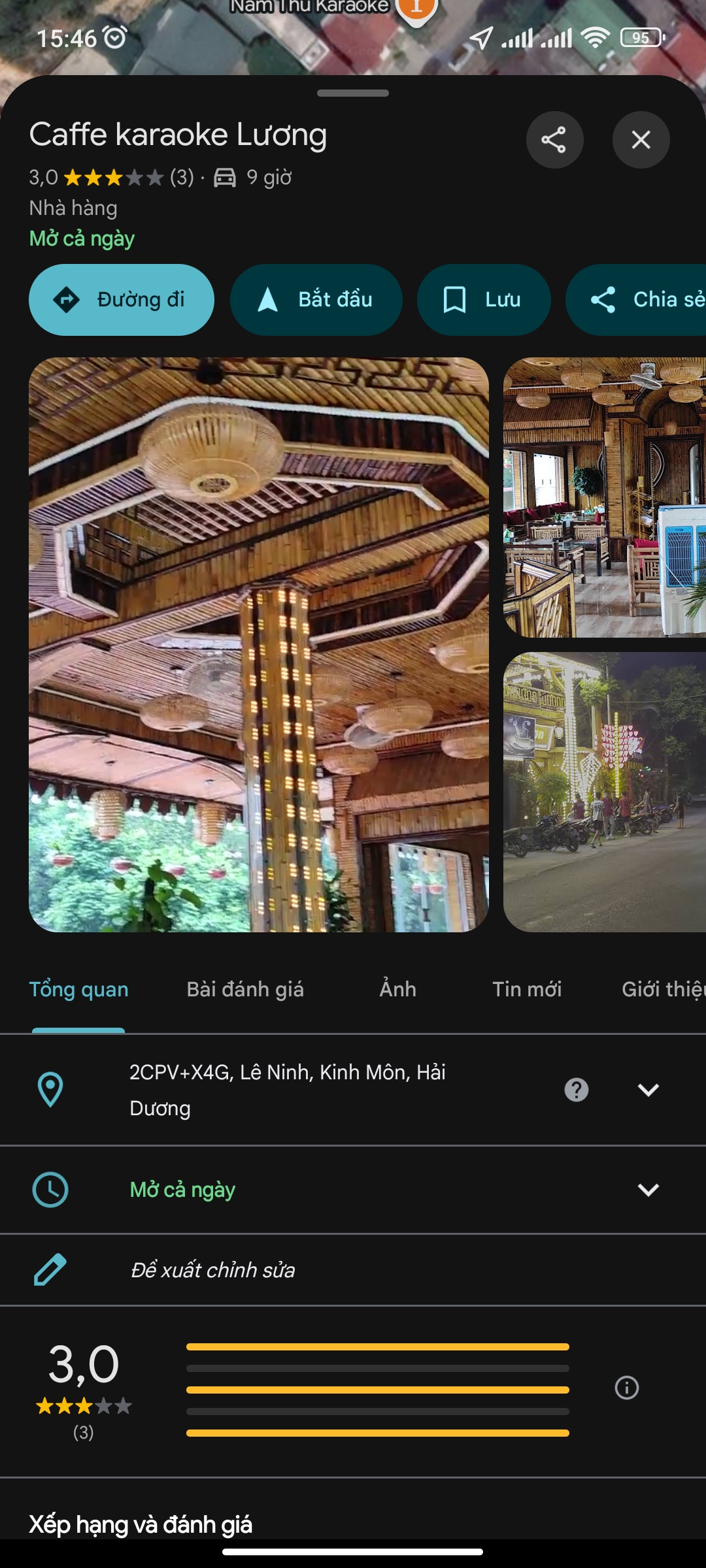This screenshot has height=1568, width=706.
Task: Share place using the top share icon
Action: [554, 140]
